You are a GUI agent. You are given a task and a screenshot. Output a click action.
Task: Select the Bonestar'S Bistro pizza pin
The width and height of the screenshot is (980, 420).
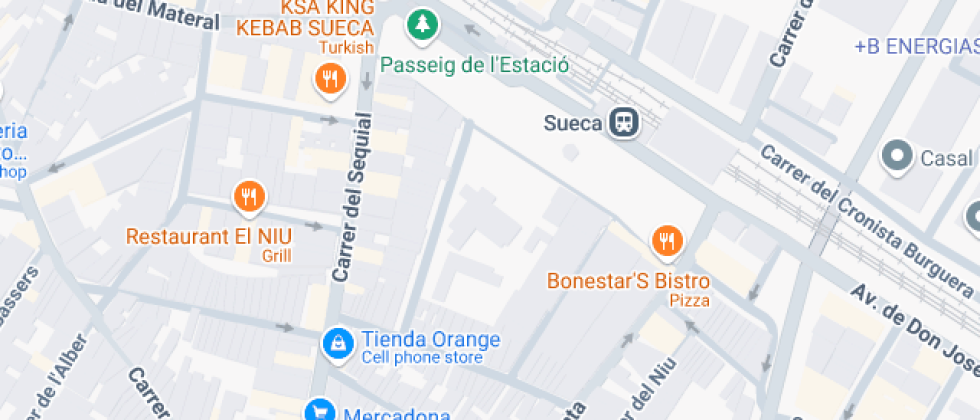point(666,240)
